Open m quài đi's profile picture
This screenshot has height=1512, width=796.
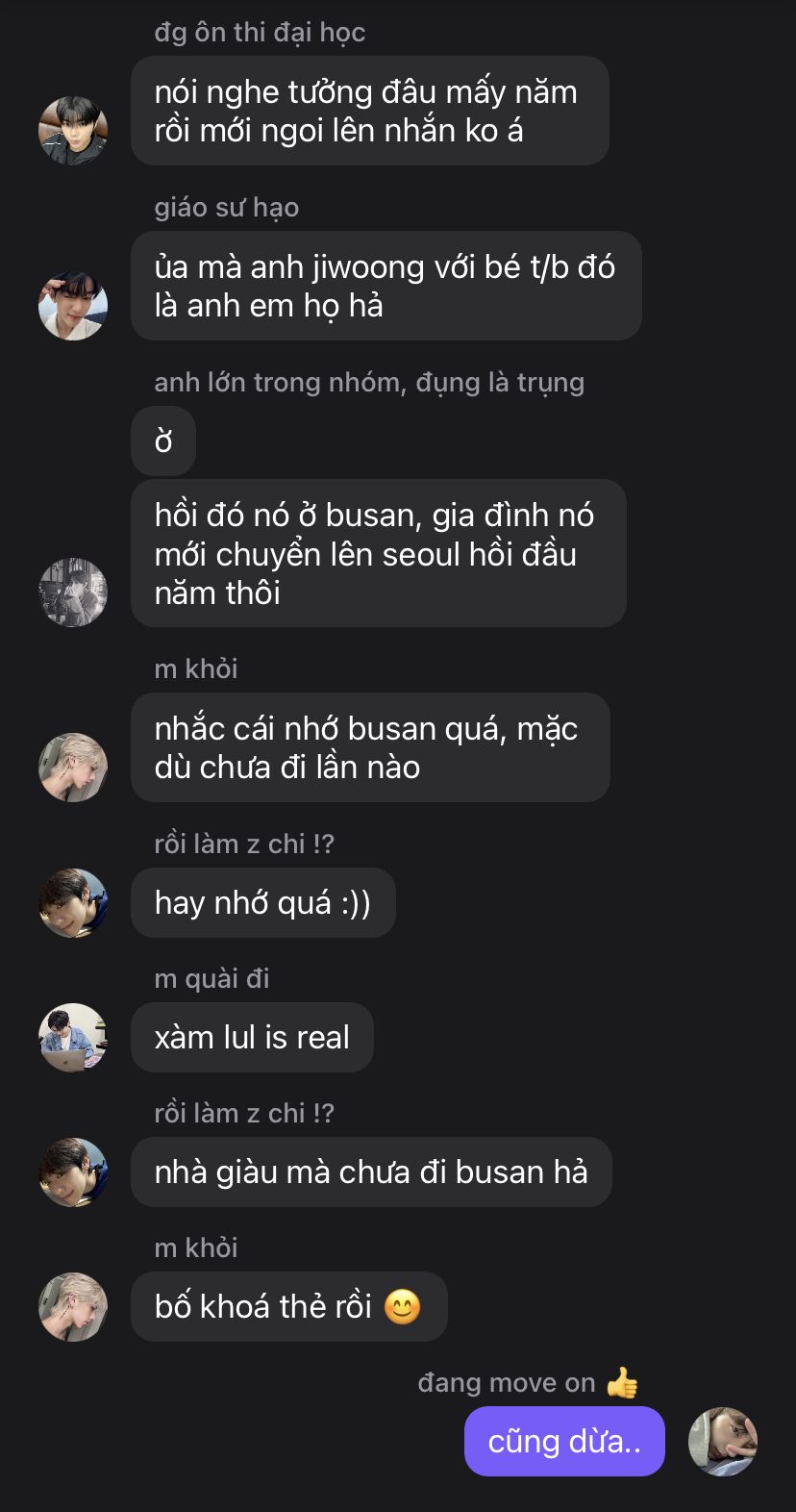(x=73, y=1038)
